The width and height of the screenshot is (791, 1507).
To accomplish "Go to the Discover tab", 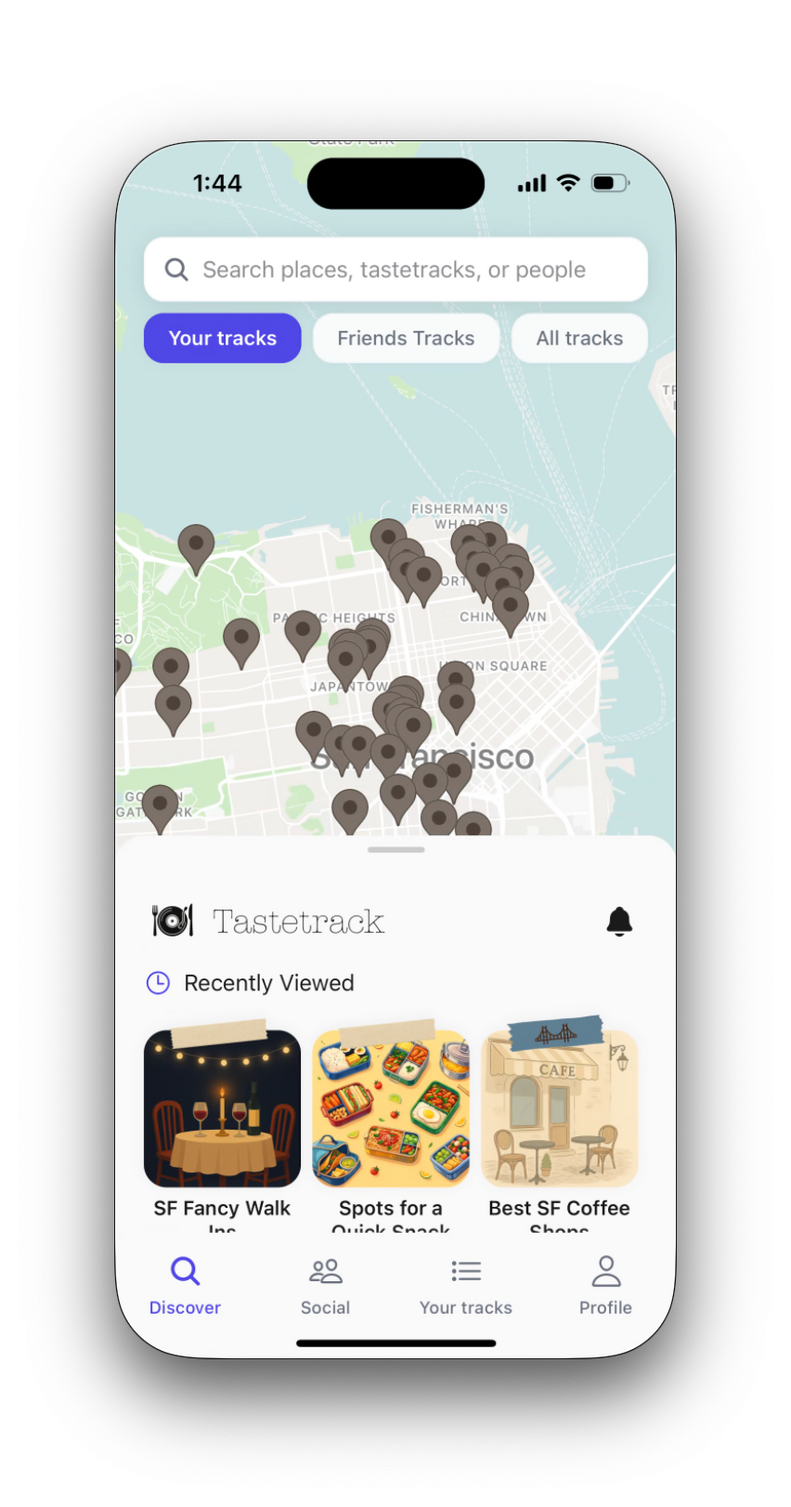I will (x=185, y=1286).
